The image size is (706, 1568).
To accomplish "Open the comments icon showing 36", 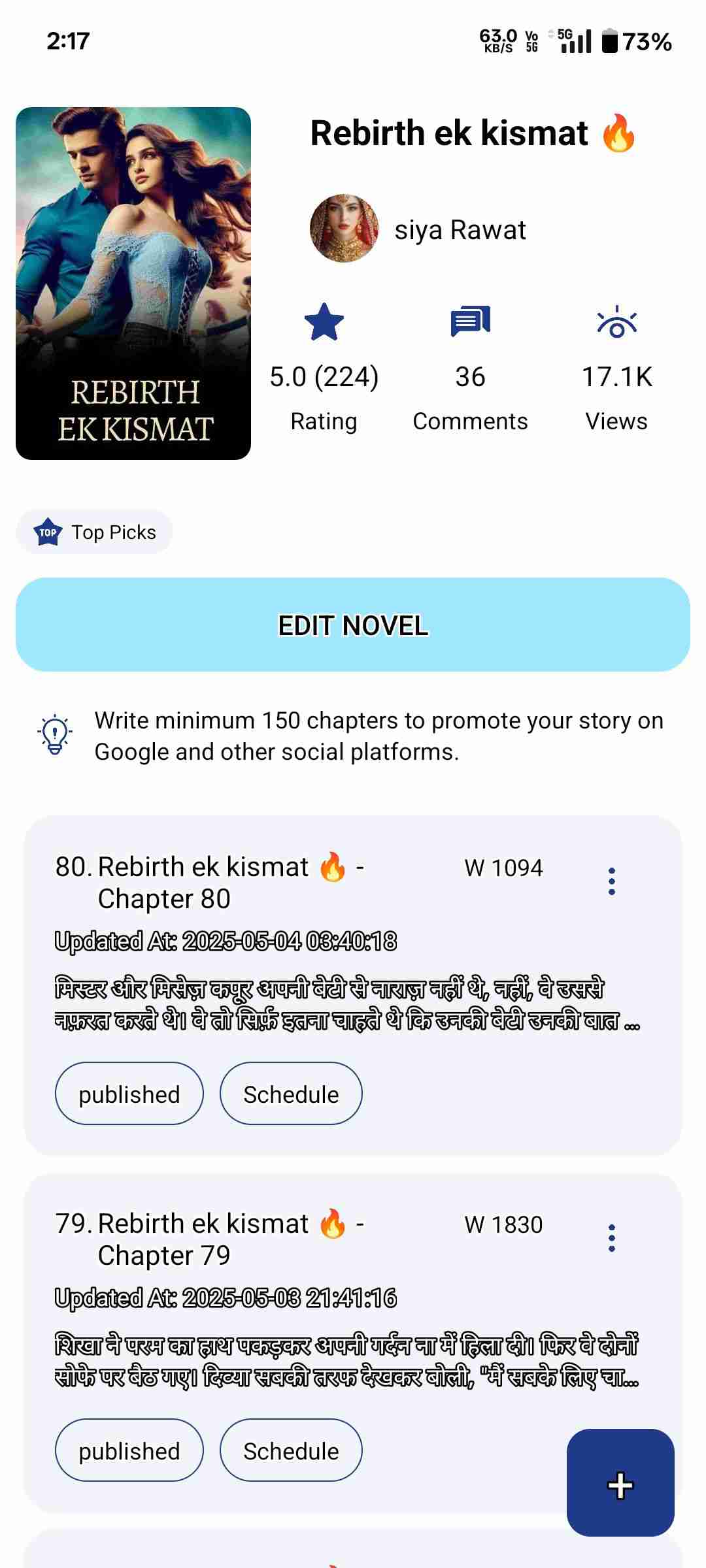I will pos(470,321).
